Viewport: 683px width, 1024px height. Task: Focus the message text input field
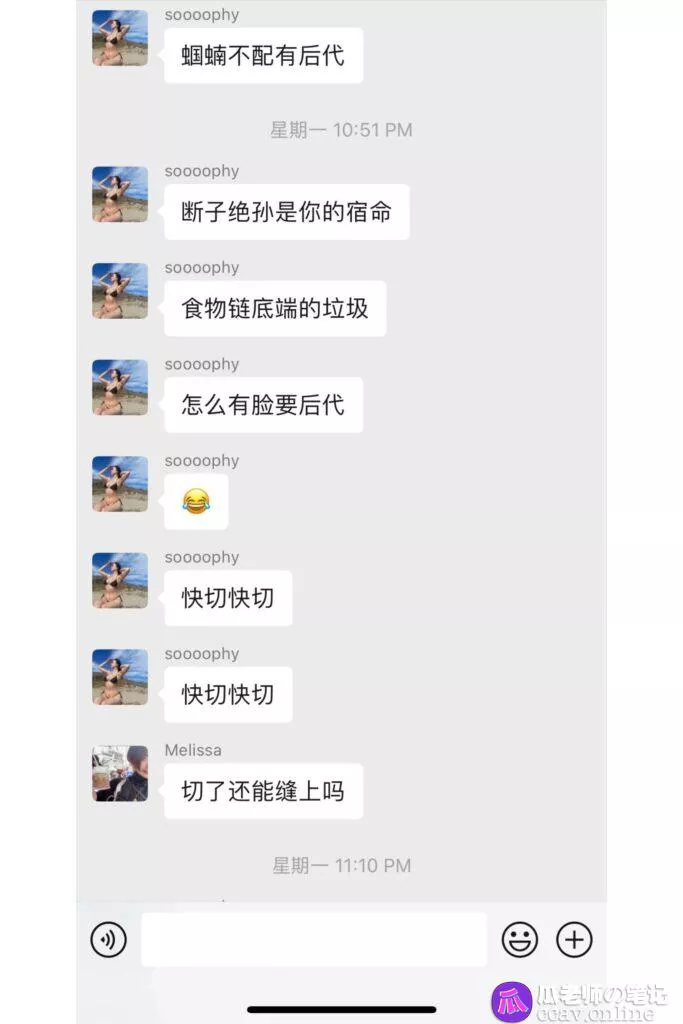click(313, 940)
